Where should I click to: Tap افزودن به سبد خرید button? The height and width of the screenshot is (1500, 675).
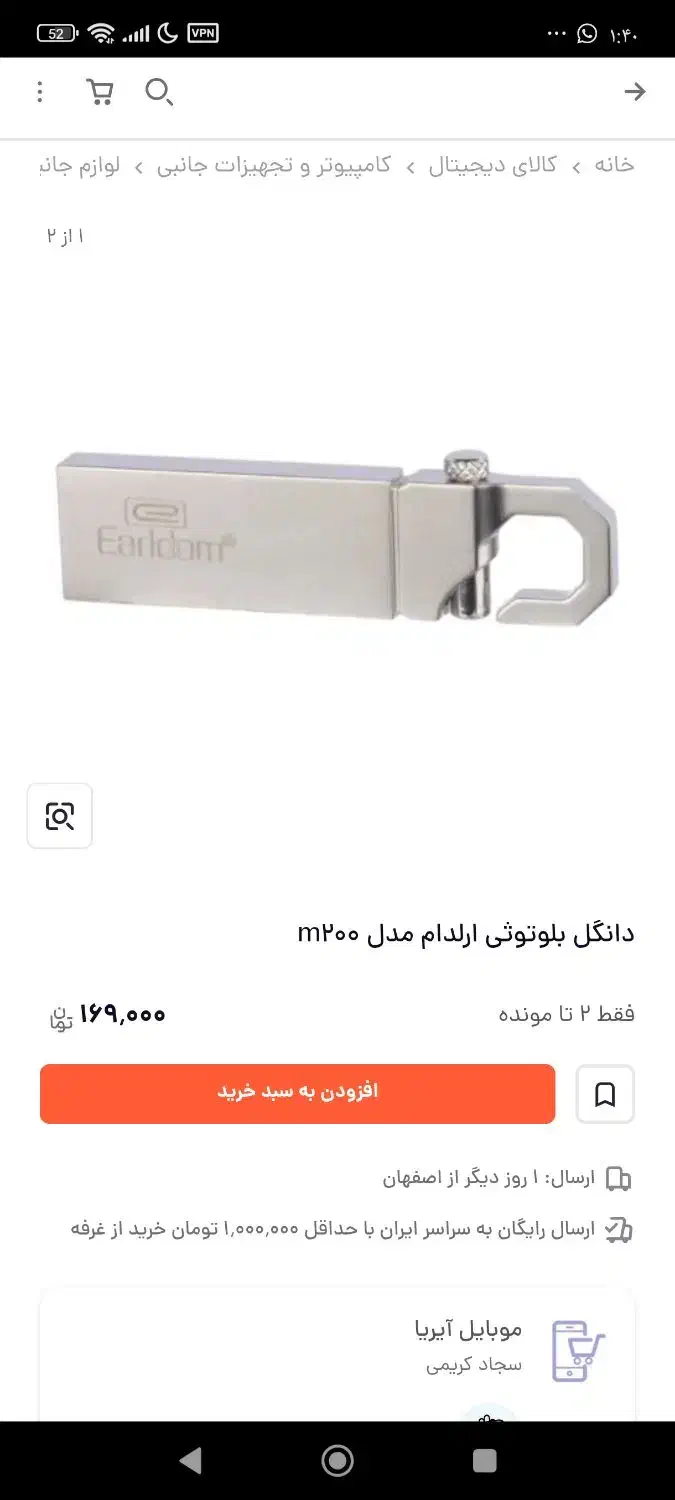click(297, 1094)
